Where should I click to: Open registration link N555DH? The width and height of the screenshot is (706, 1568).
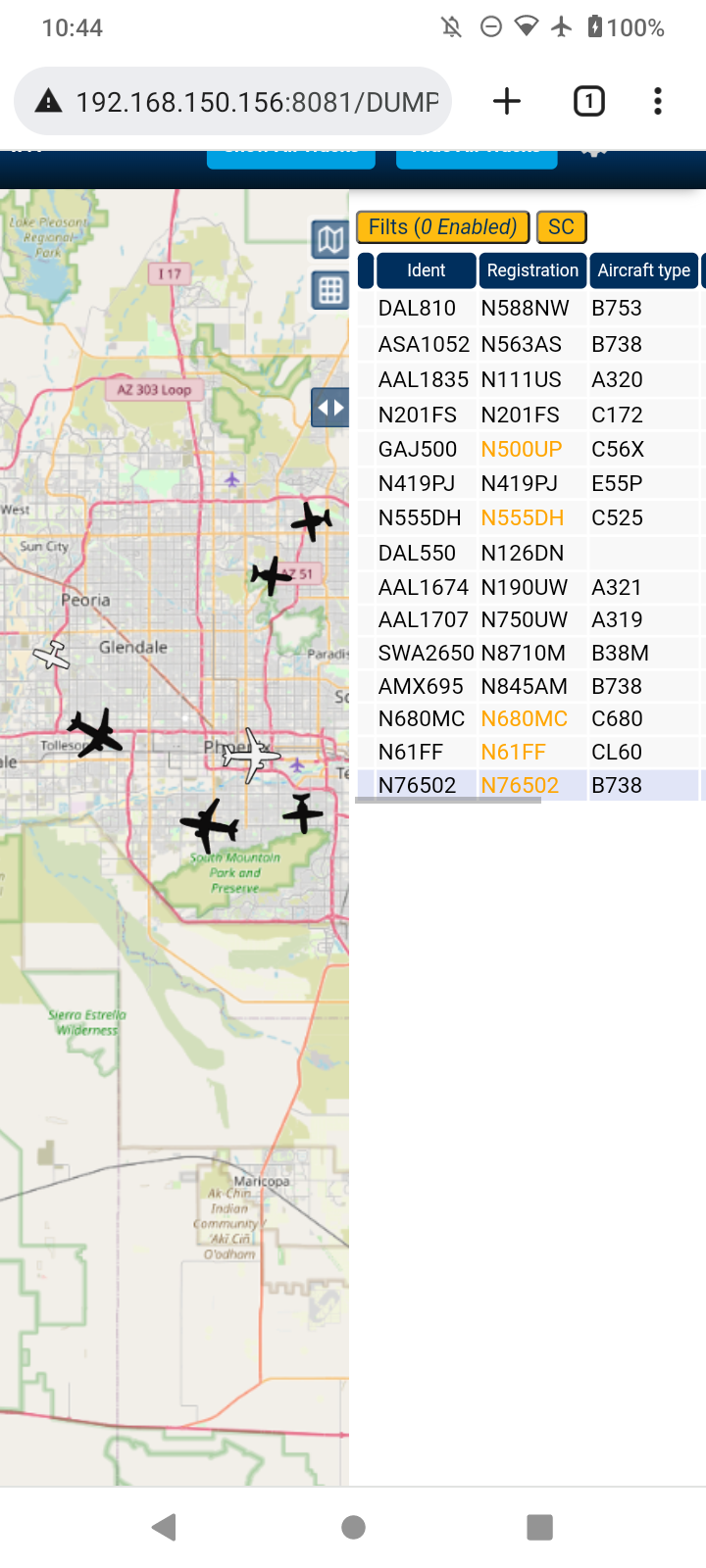523,517
